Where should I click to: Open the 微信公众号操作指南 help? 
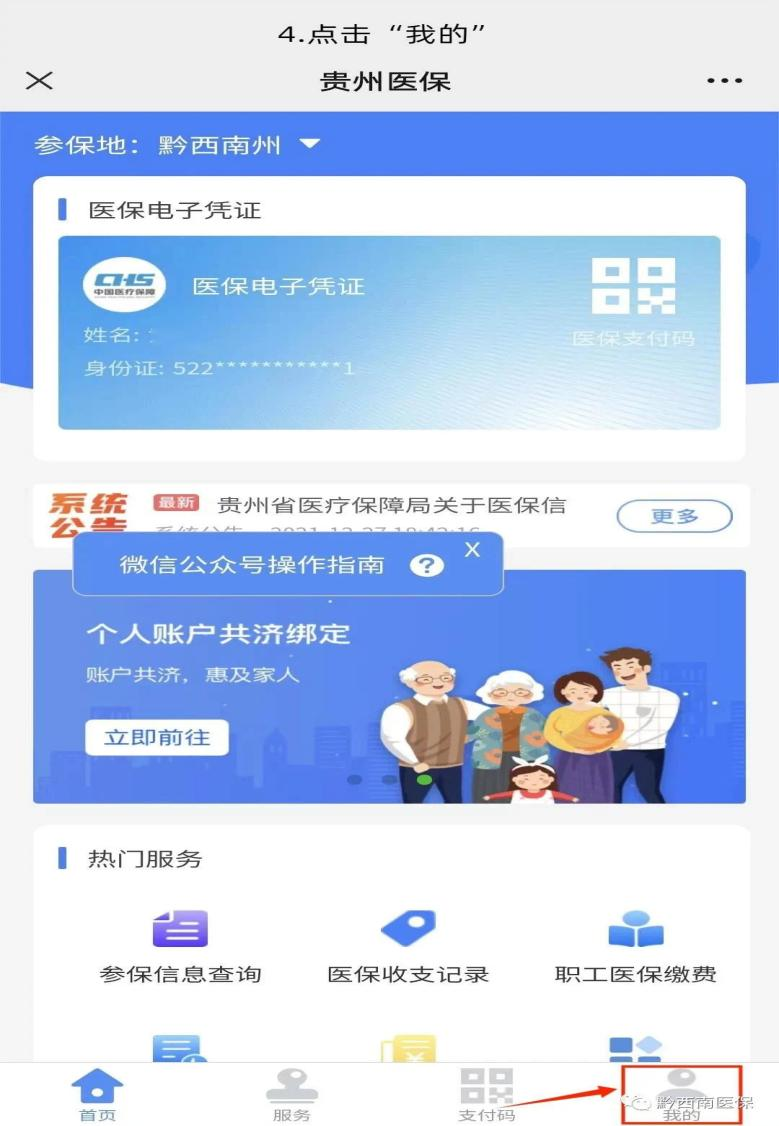point(426,565)
